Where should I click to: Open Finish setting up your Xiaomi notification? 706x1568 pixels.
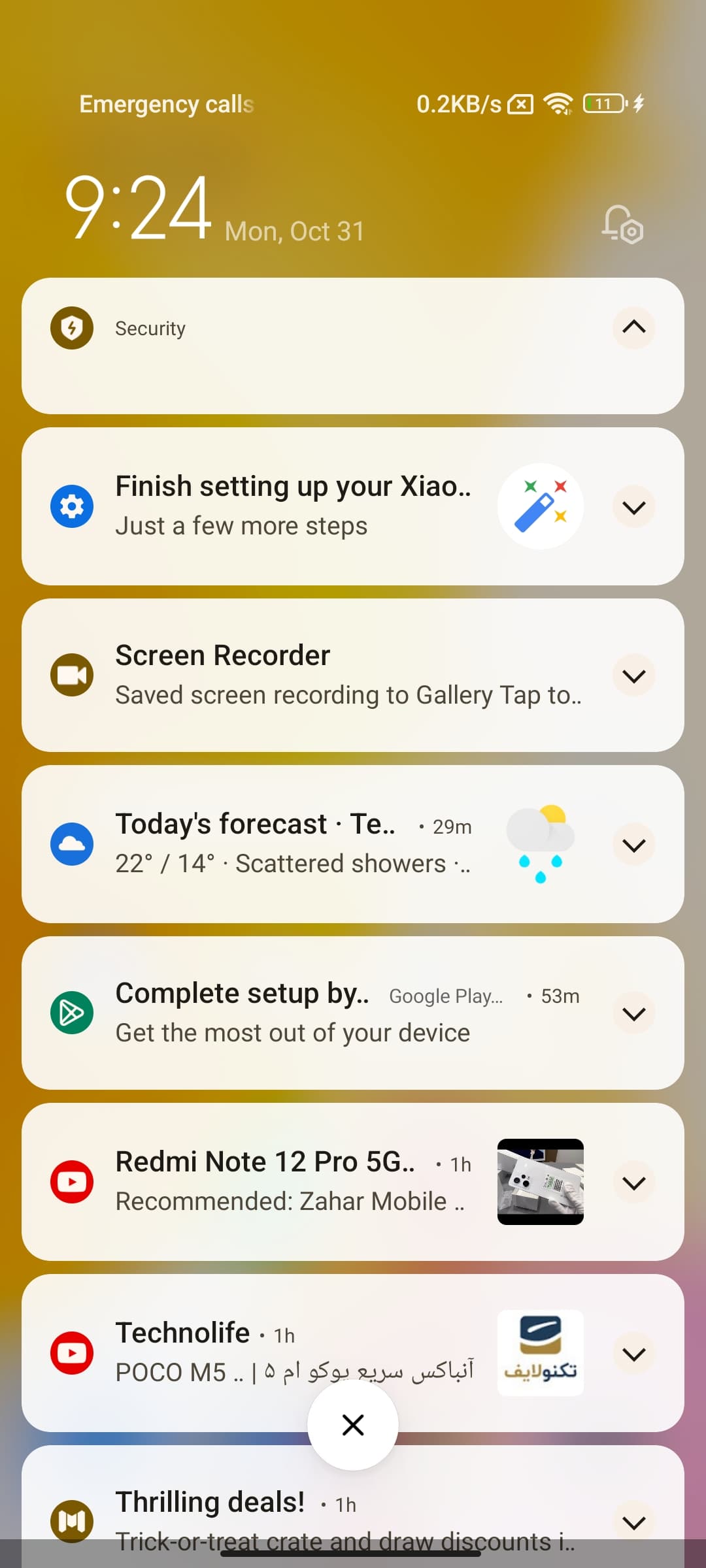click(x=293, y=506)
